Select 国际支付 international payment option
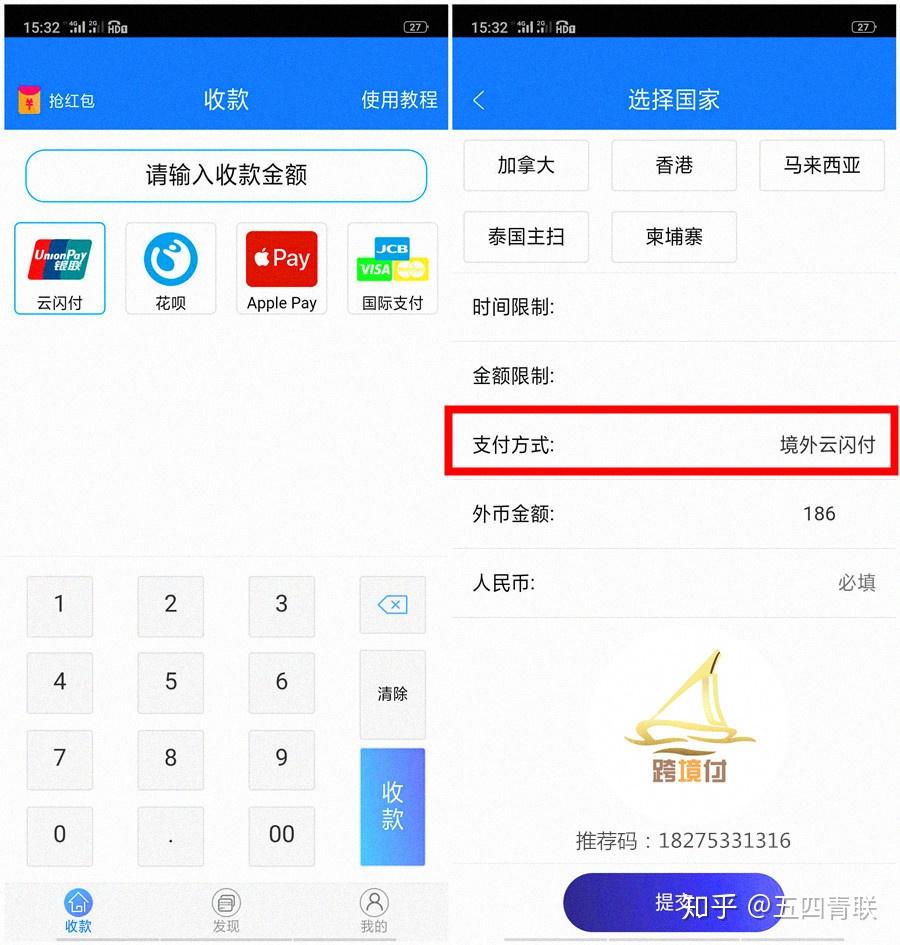Viewport: 900px width, 945px height. tap(392, 269)
